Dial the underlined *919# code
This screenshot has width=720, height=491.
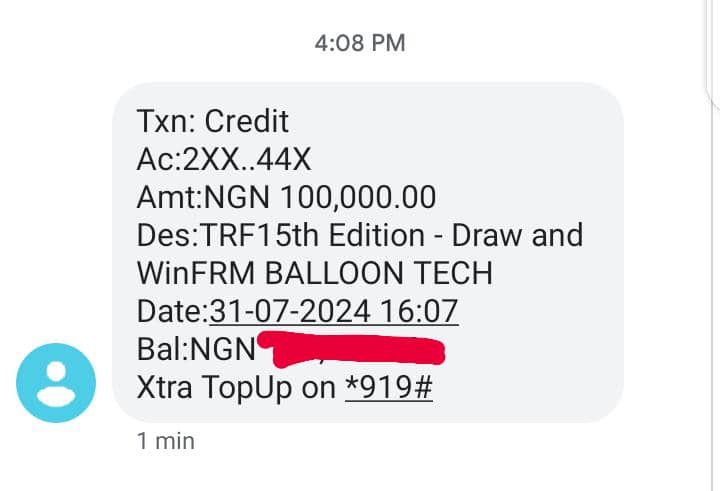[388, 387]
